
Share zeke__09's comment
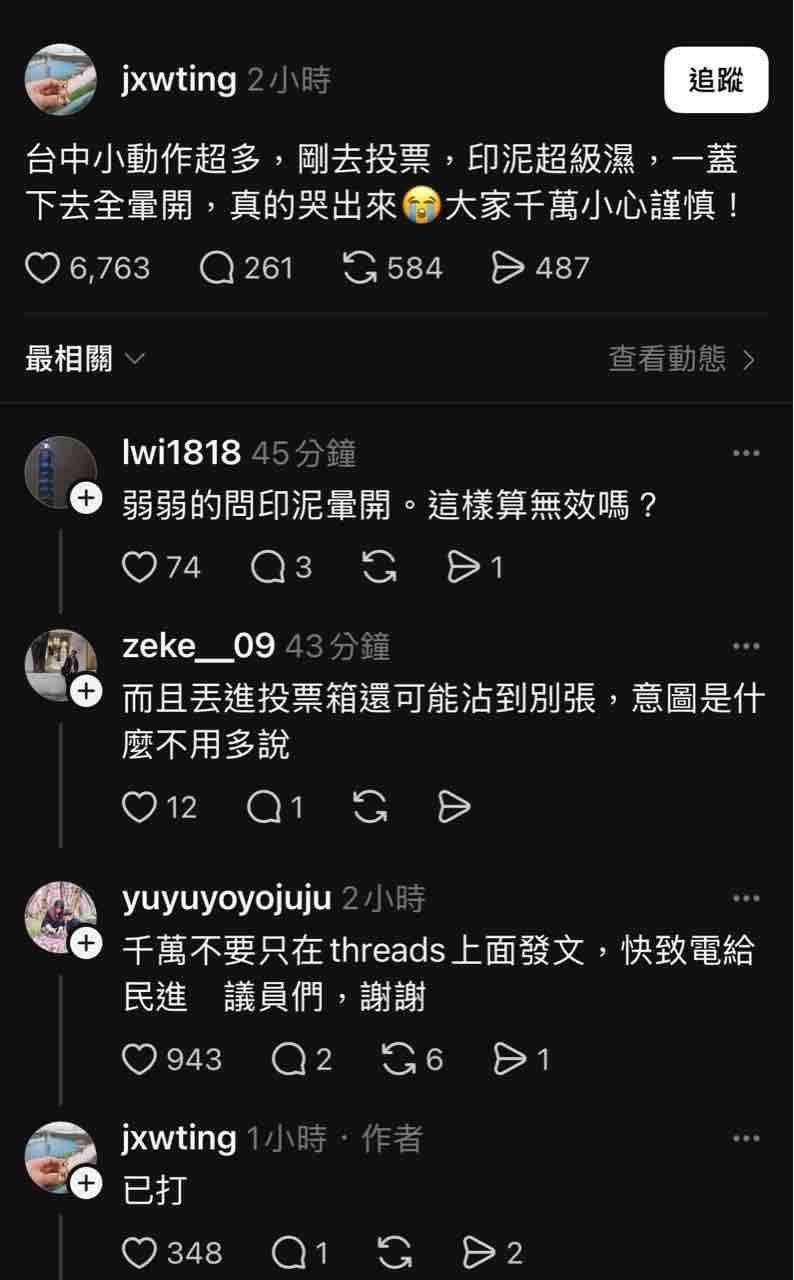point(455,807)
